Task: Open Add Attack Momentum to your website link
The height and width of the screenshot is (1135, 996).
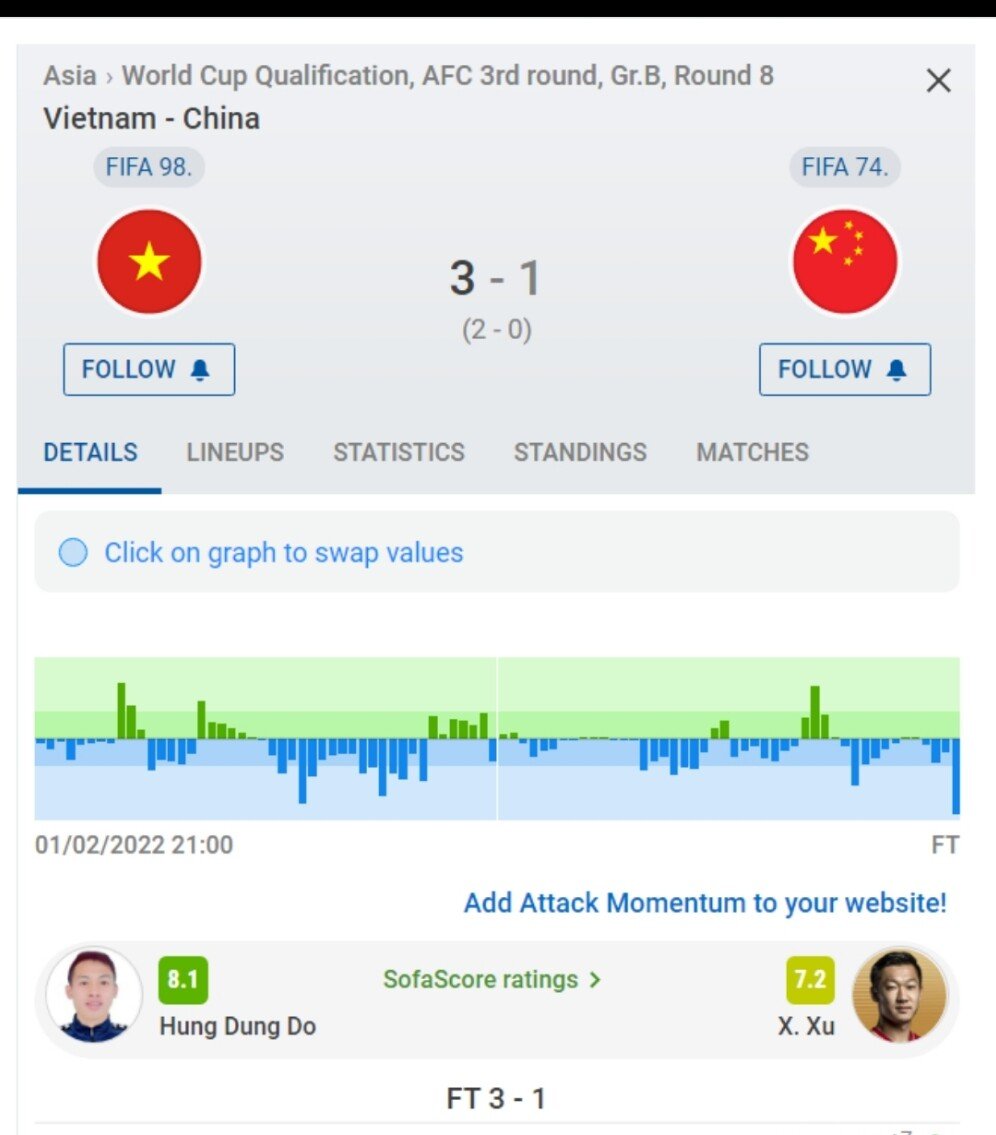Action: (705, 903)
